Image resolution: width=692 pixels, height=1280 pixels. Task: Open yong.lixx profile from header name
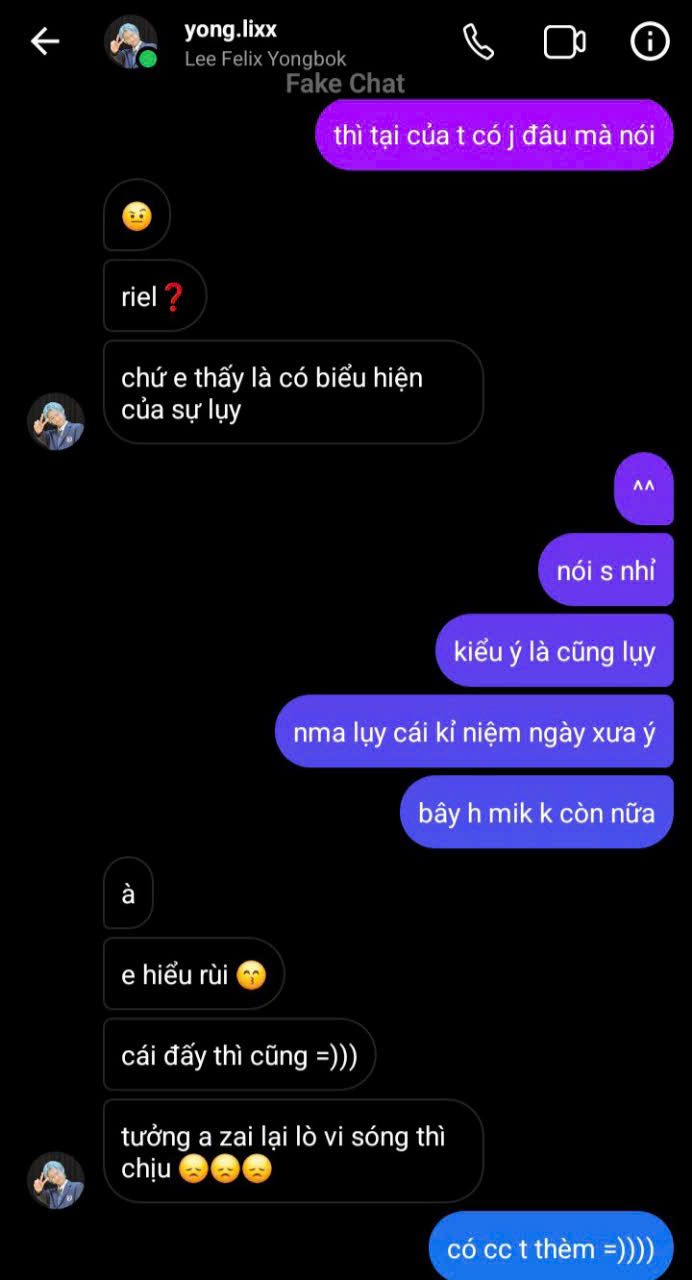click(x=230, y=30)
